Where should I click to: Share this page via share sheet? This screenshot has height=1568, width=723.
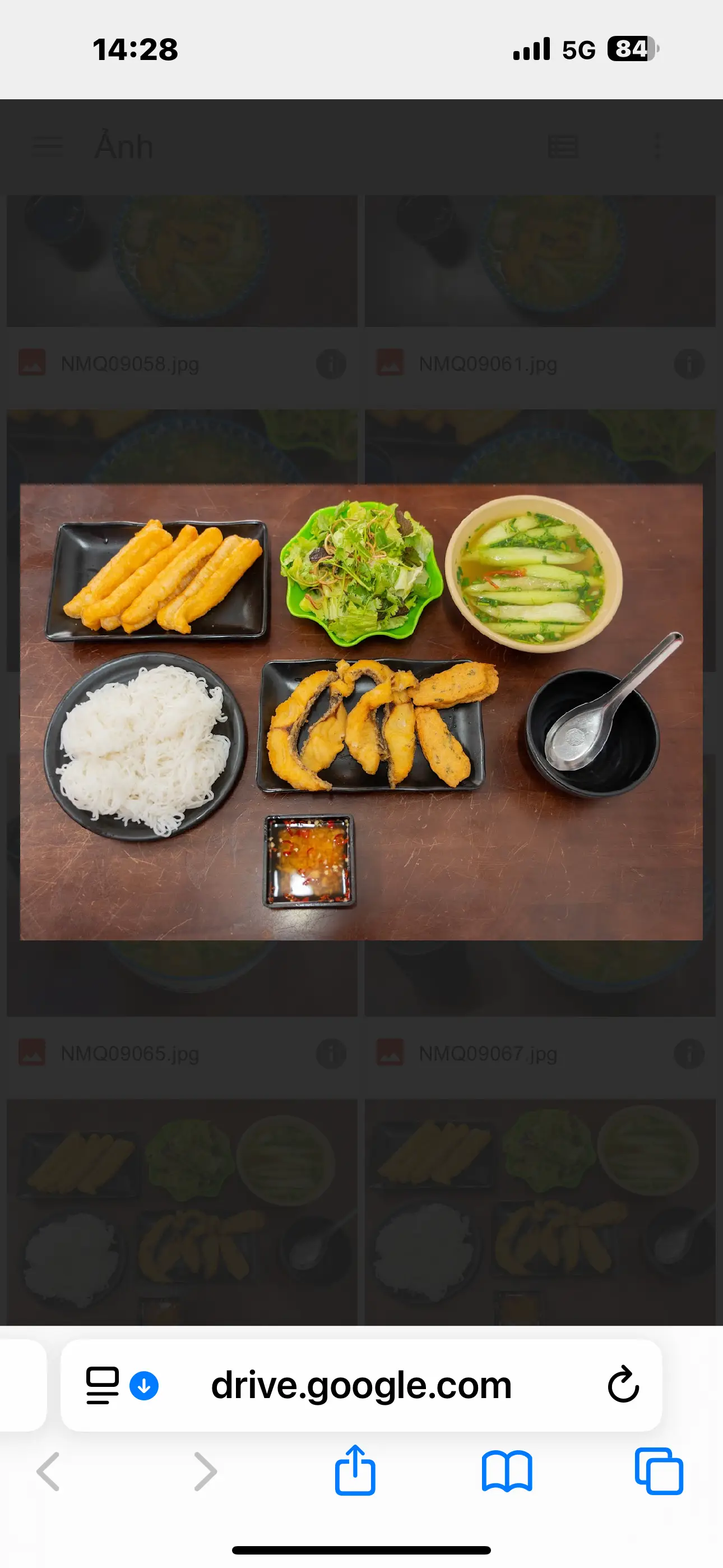point(355,1470)
